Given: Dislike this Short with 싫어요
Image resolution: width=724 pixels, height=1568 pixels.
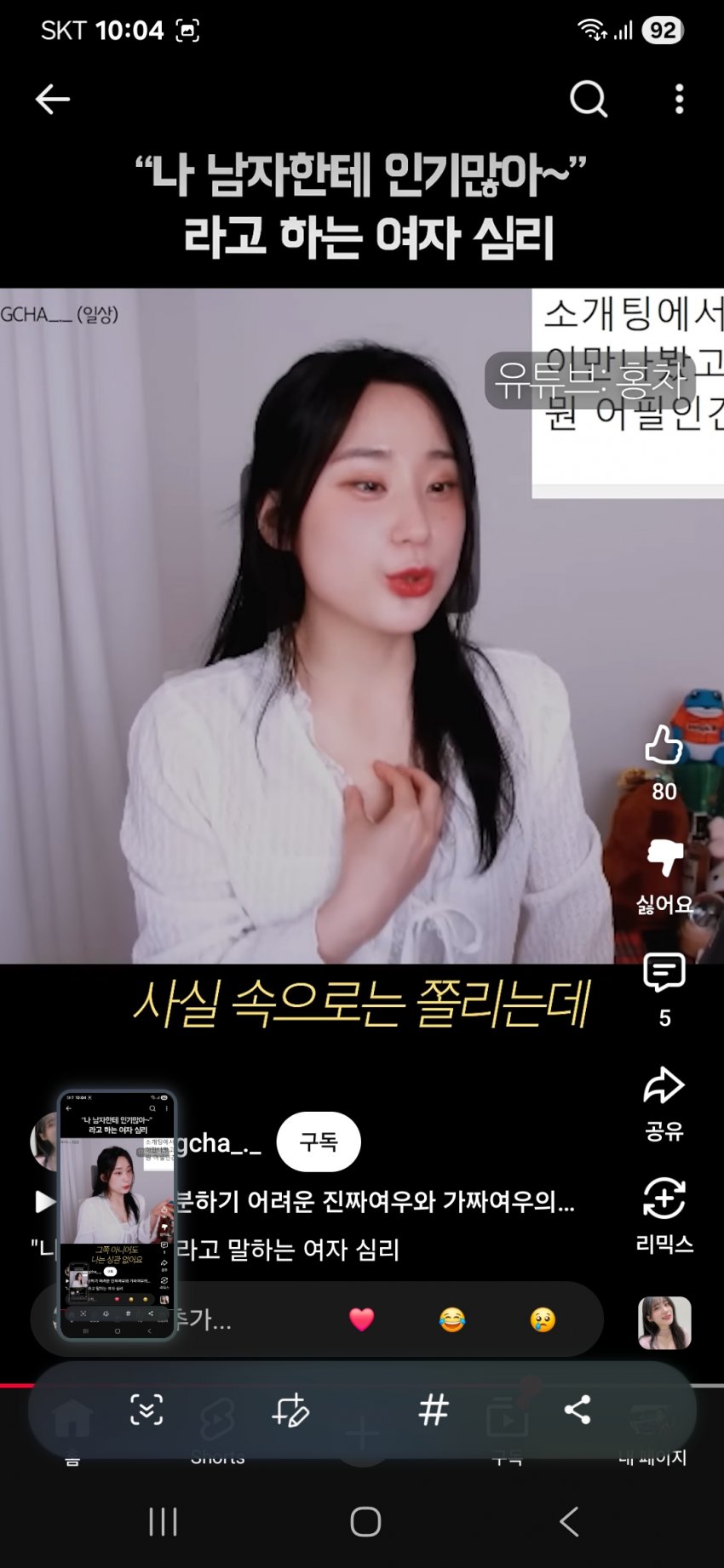Looking at the screenshot, I should [664, 858].
